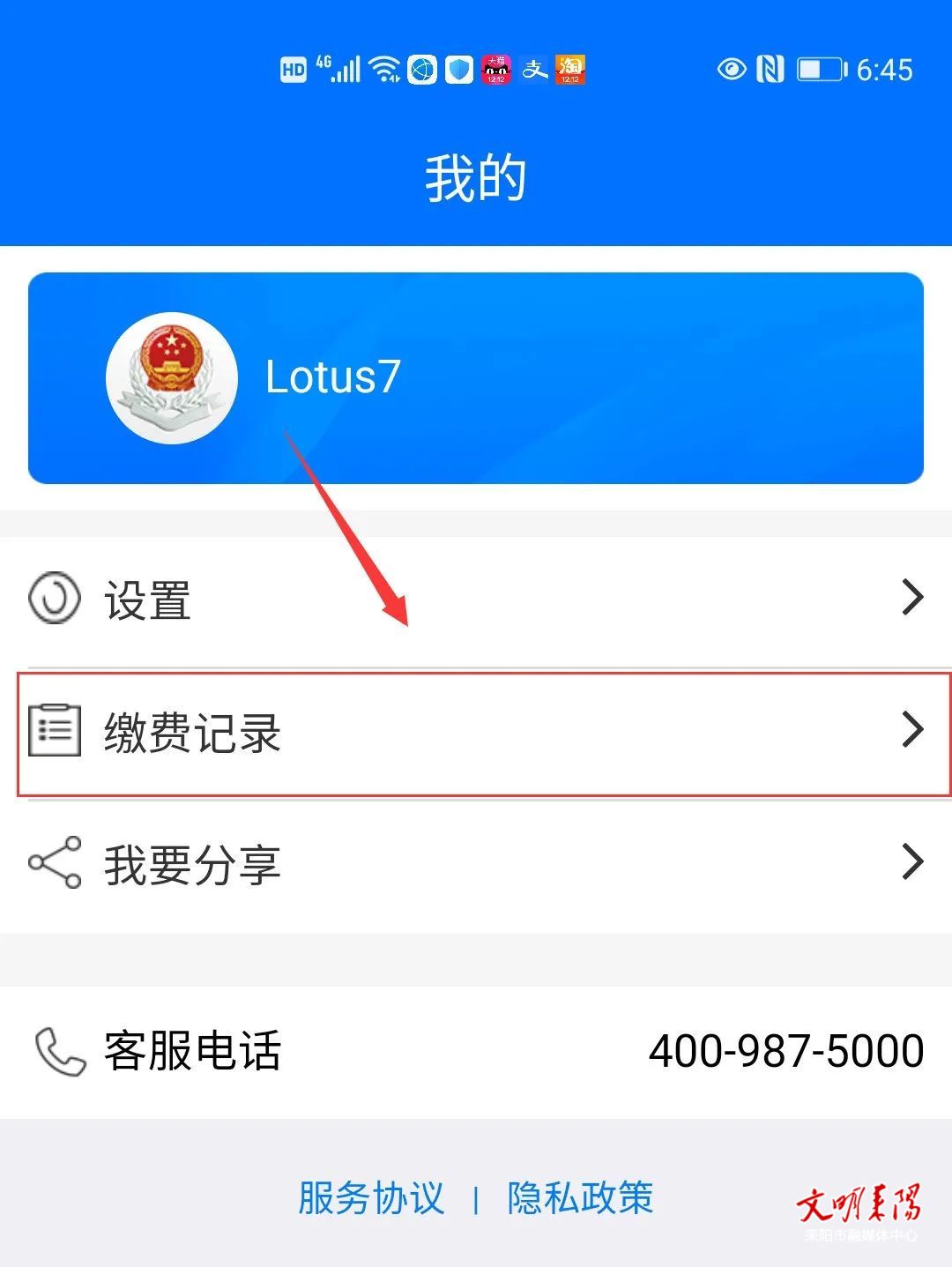Open the 设置 settings row
Image resolution: width=952 pixels, height=1267 pixels.
coord(476,600)
